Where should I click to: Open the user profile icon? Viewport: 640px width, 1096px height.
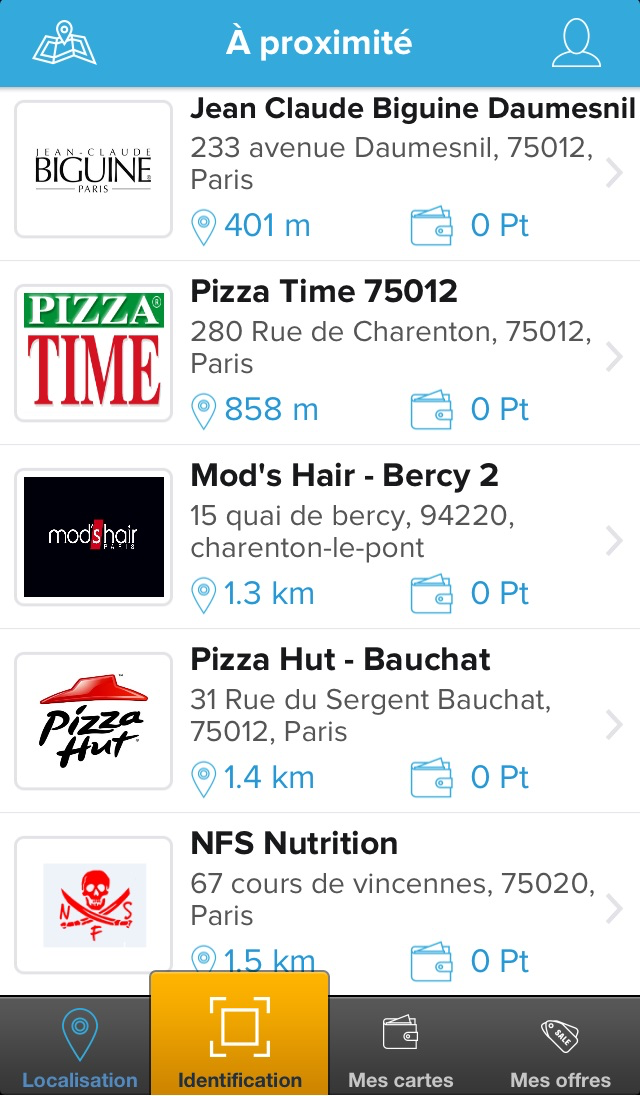click(576, 43)
